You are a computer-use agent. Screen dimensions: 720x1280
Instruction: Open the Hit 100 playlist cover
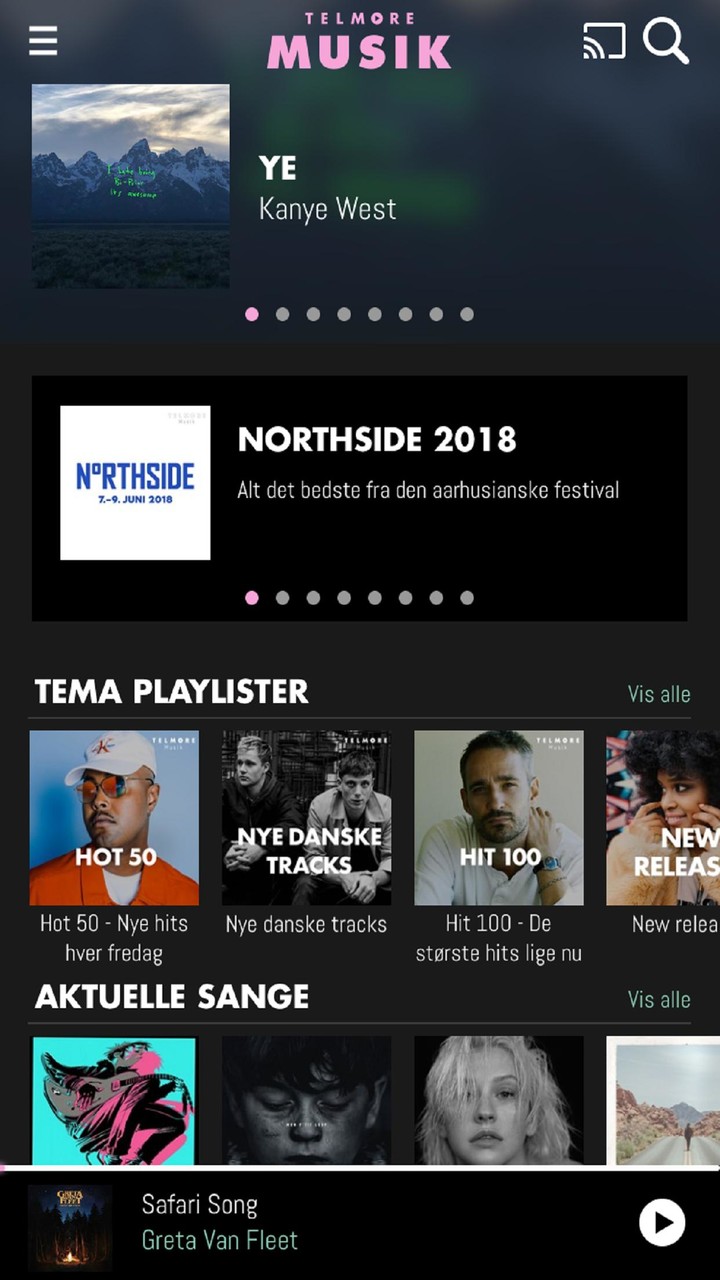tap(498, 816)
